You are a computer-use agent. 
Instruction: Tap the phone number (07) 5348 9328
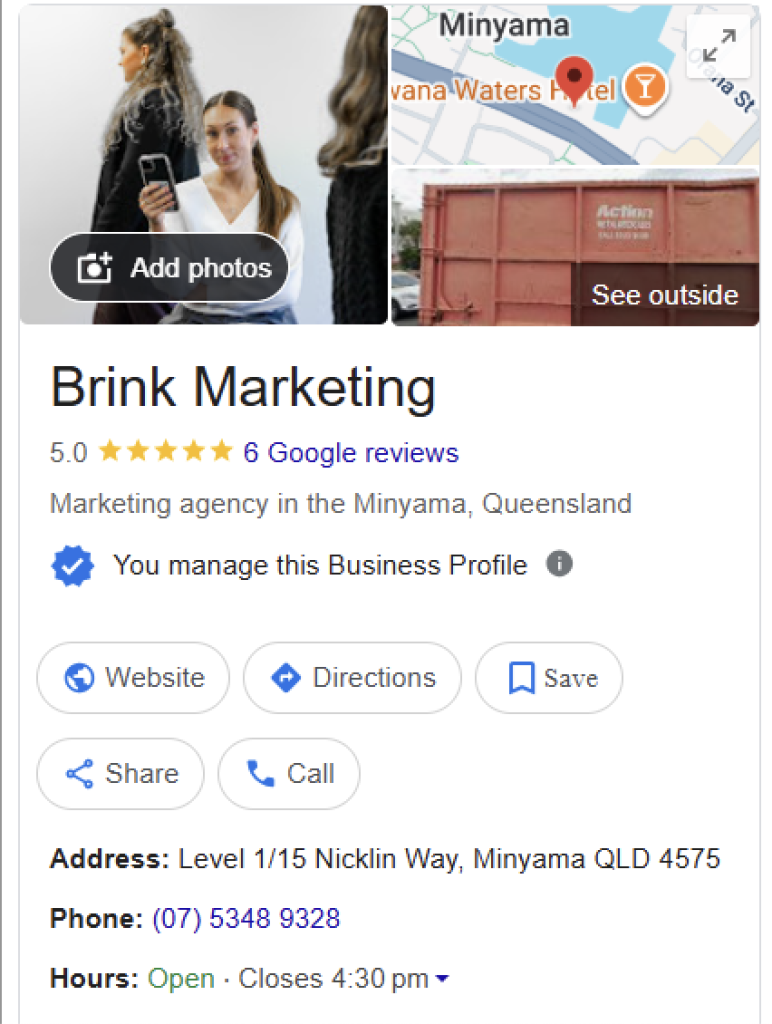(x=246, y=918)
